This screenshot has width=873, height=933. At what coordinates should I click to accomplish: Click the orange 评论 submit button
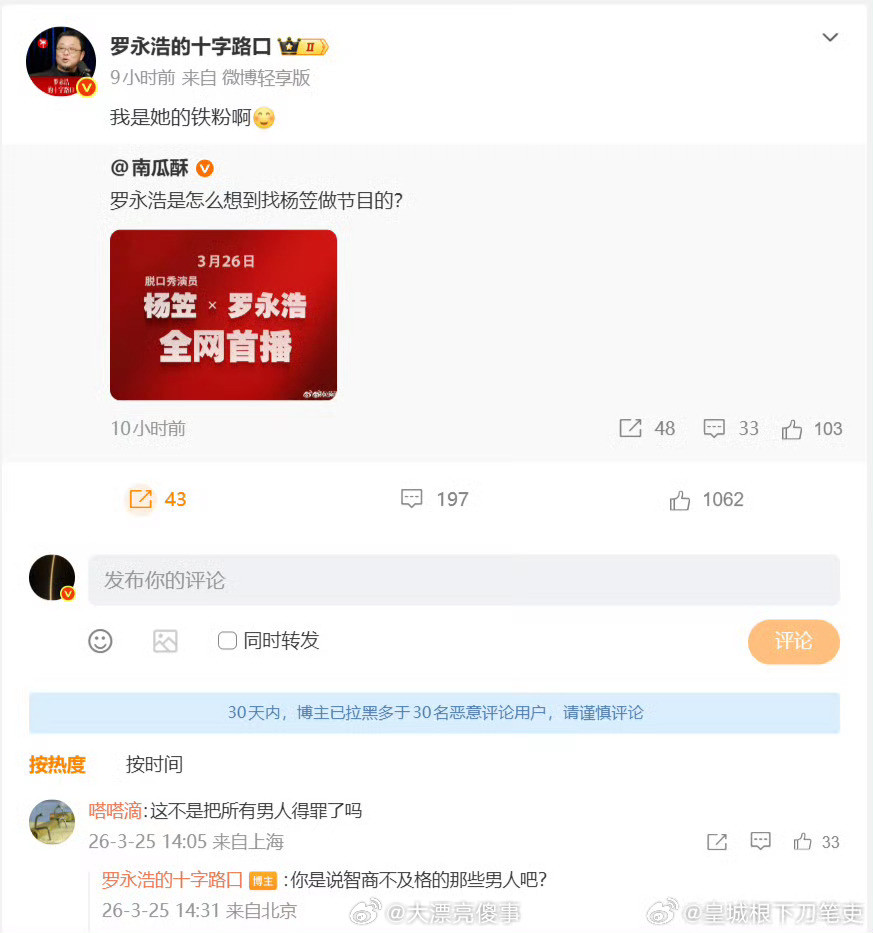pos(793,641)
